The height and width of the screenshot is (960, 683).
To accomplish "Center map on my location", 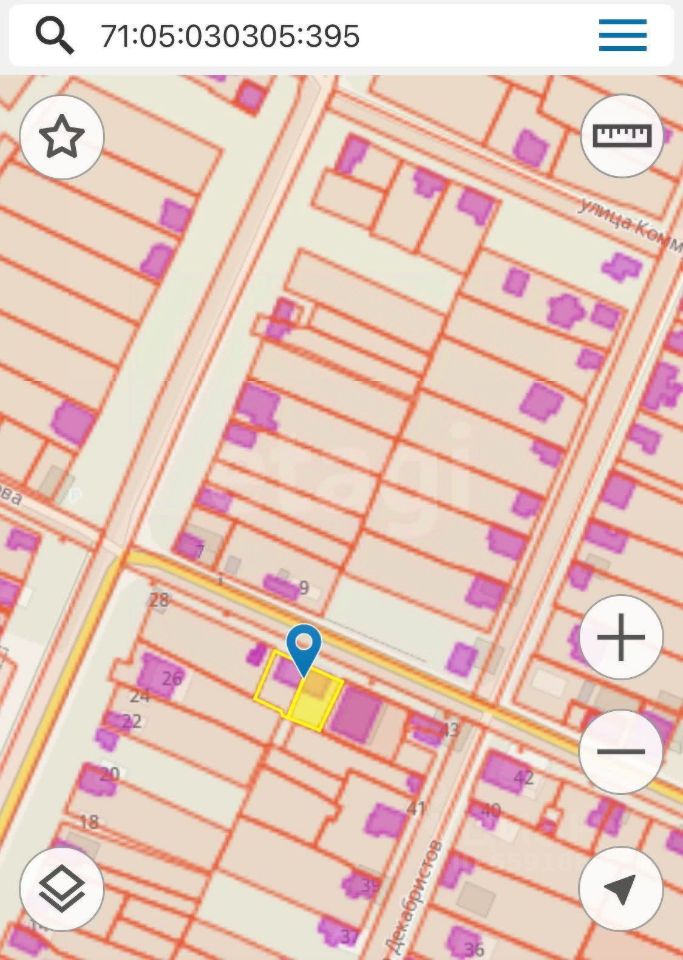I will click(x=621, y=888).
